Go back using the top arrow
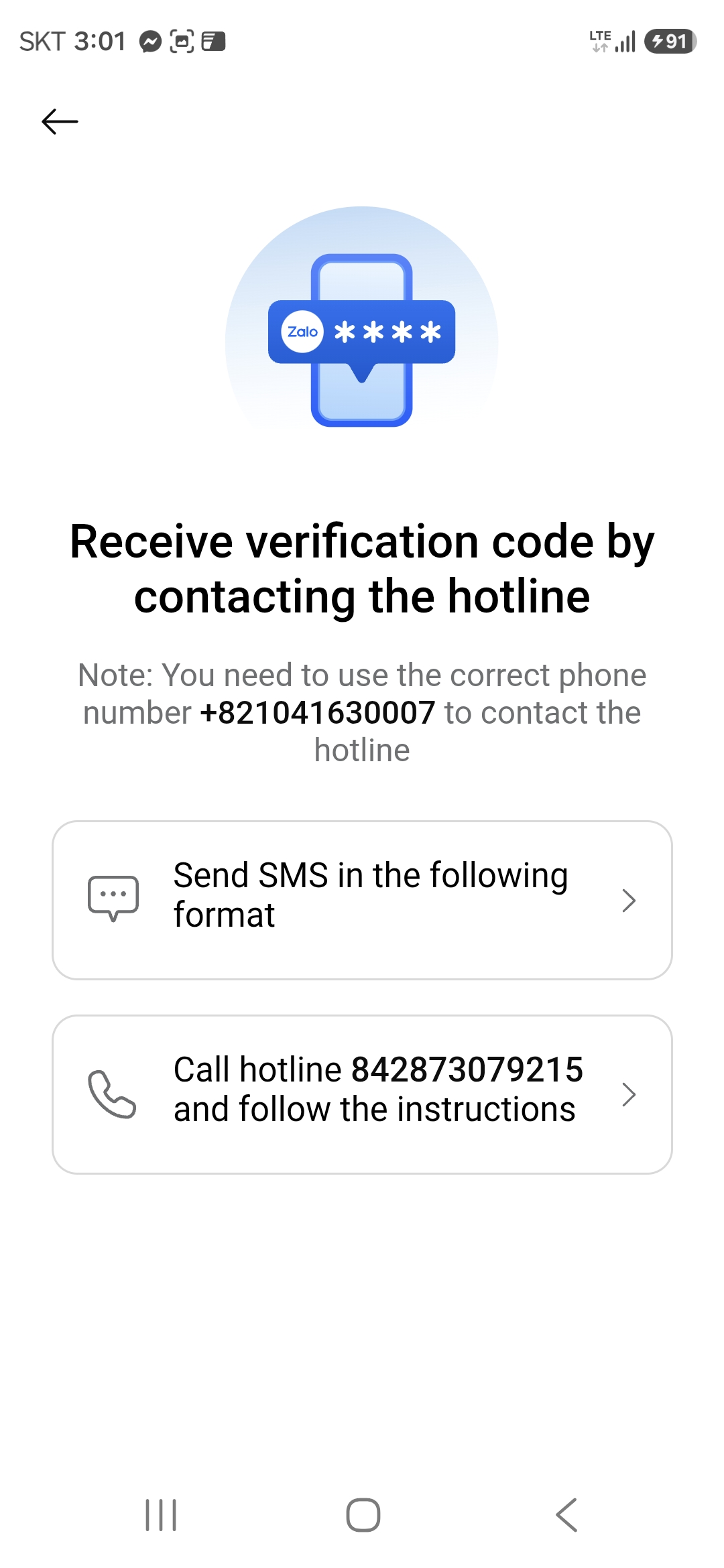This screenshot has height=1568, width=724. click(60, 121)
